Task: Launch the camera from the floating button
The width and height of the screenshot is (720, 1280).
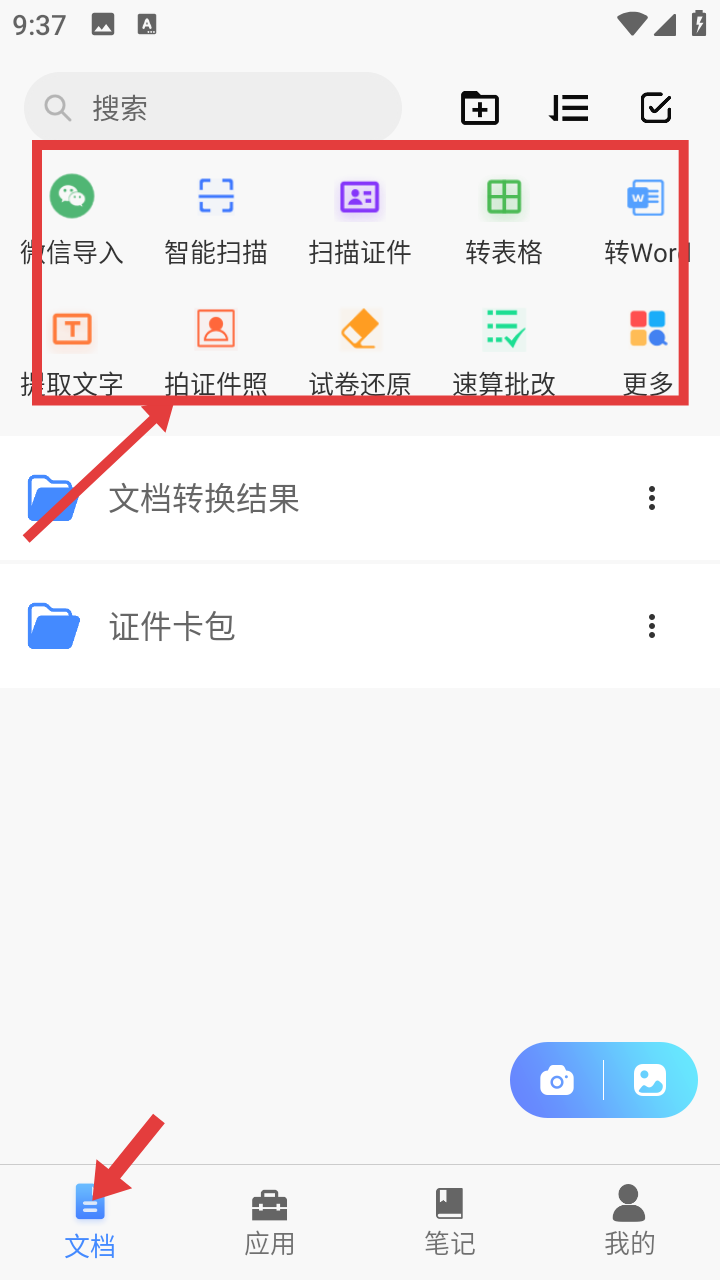Action: (557, 1080)
